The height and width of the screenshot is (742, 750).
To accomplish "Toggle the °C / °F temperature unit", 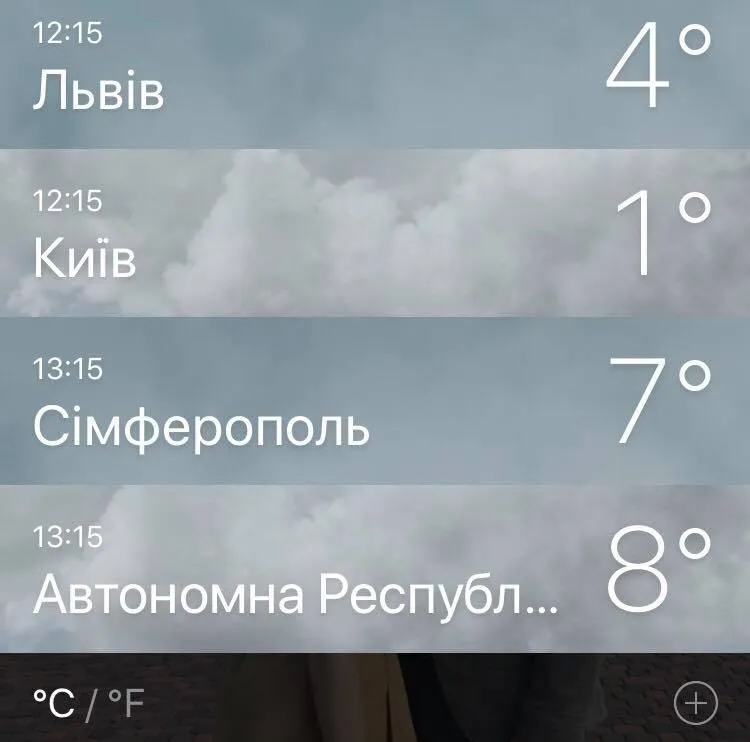I will (90, 704).
